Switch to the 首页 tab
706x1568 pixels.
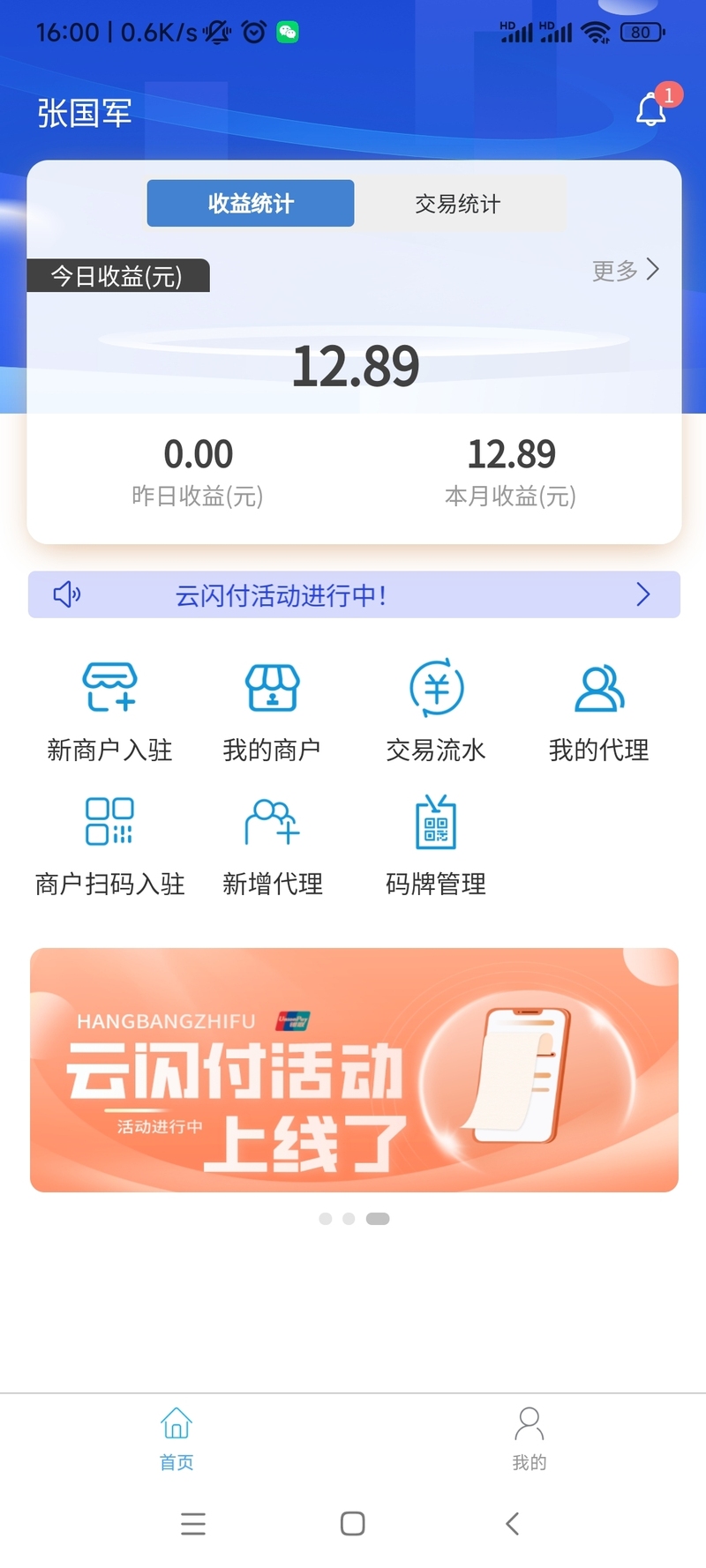pos(176,1437)
